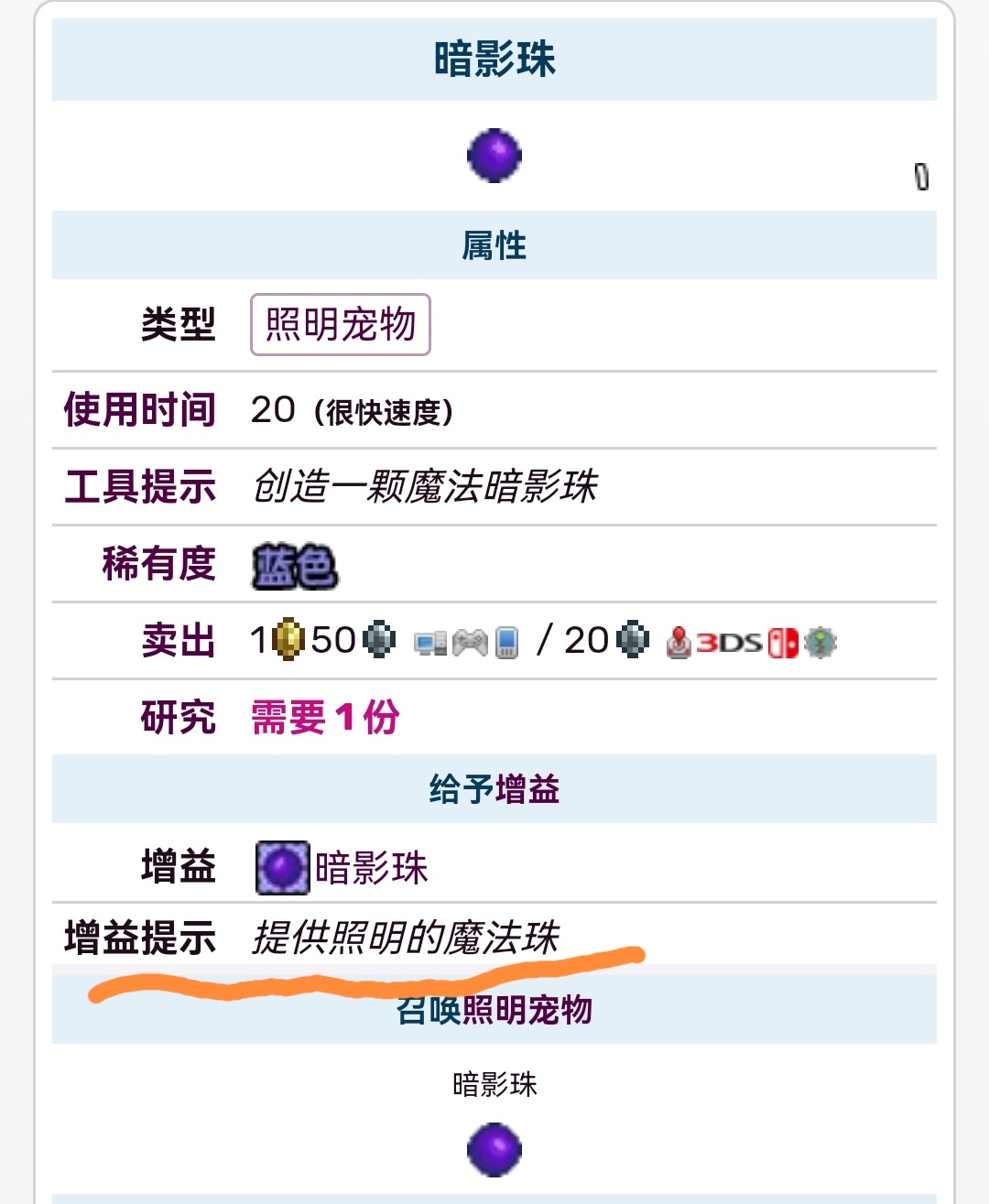Open the 工具提示 link
This screenshot has height=1204, width=989.
coord(139,486)
